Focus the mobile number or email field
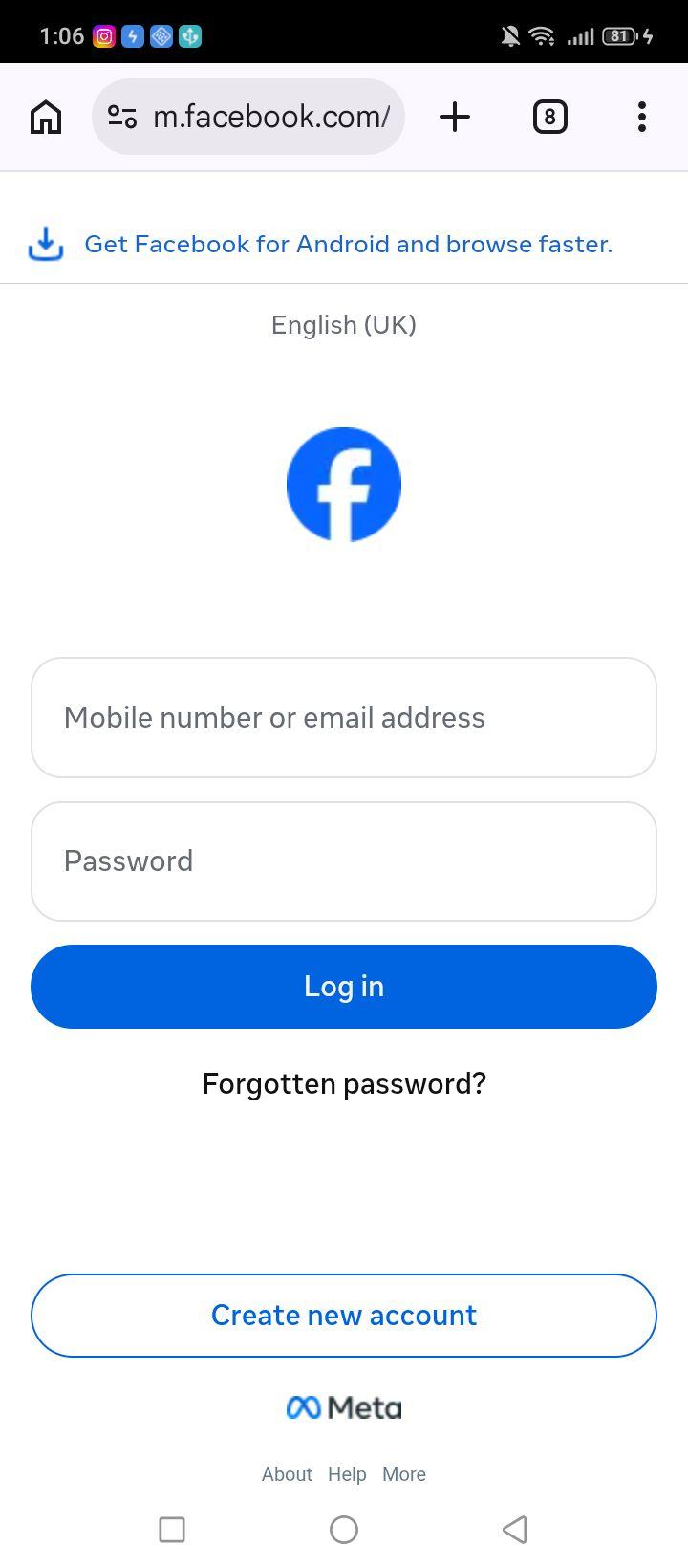Screen dimensions: 688x1568 click(x=344, y=717)
